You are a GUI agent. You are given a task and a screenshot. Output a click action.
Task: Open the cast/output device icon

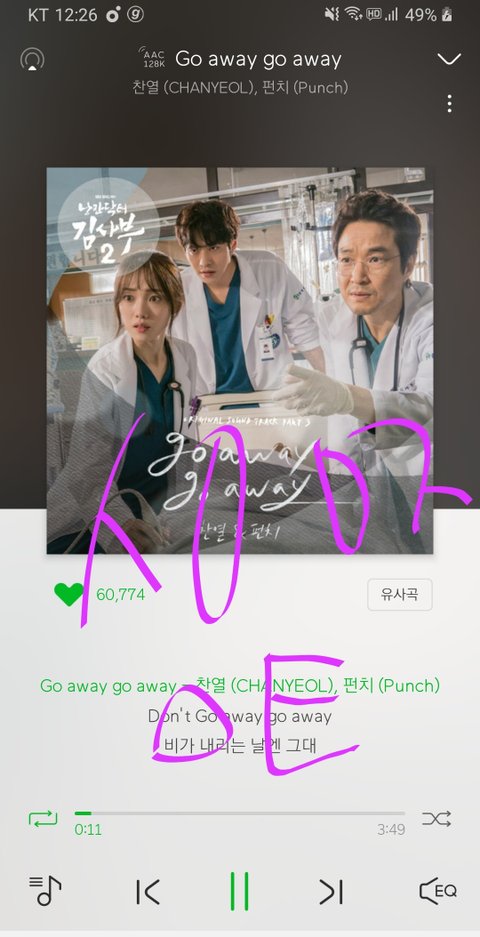(32, 59)
